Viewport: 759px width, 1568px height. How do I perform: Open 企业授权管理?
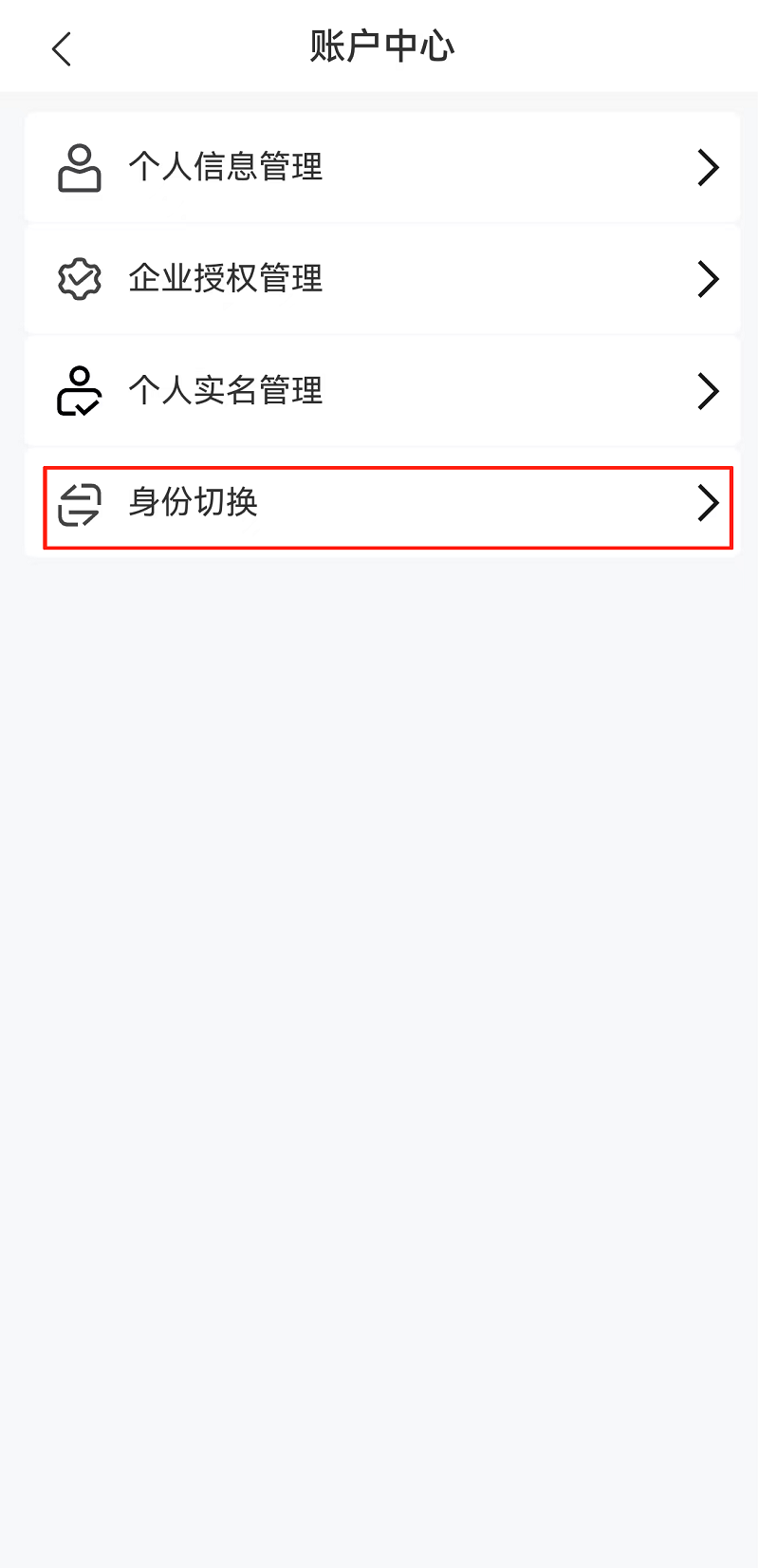click(x=381, y=279)
